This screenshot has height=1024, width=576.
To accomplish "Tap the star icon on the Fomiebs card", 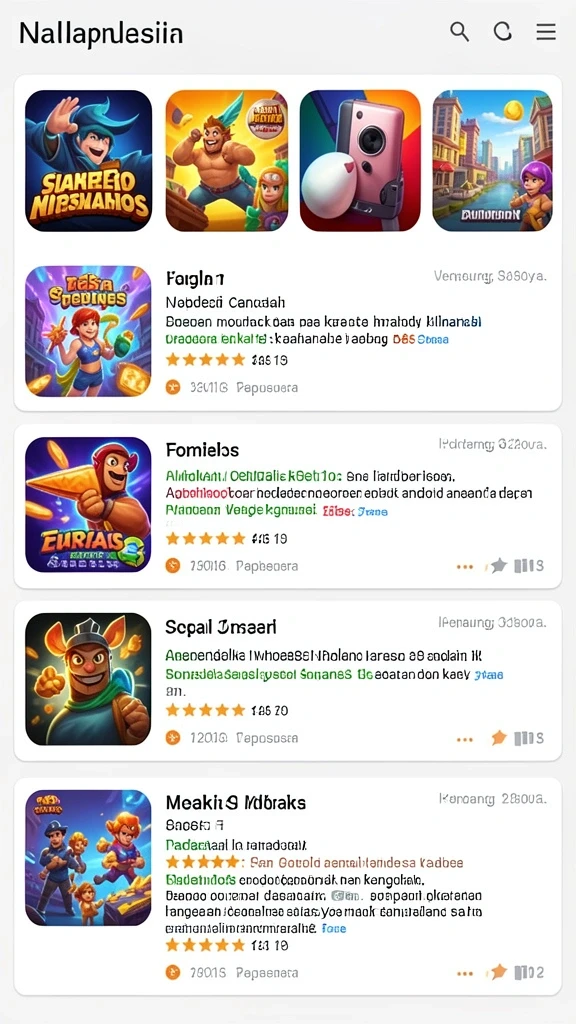I will point(498,566).
